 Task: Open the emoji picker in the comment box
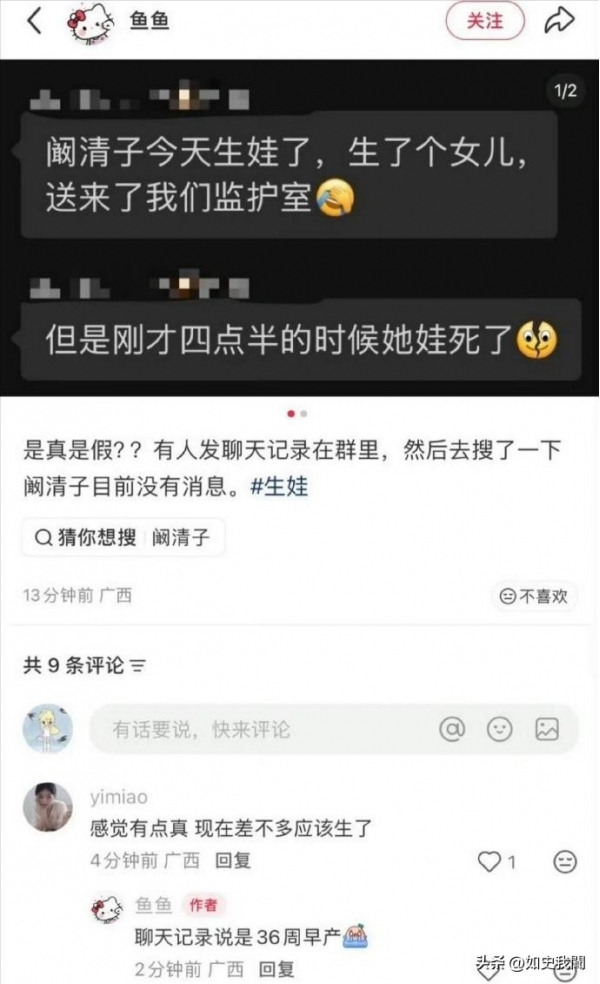tap(500, 729)
